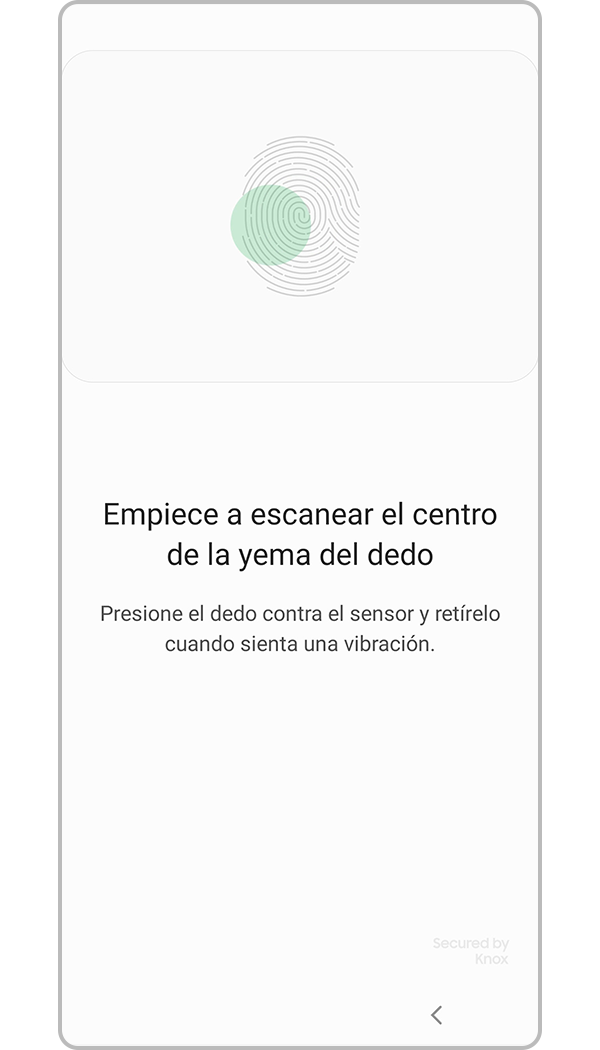Tap the back arrow in navigation bar
Viewport: 600px width, 1050px height.
tap(436, 1015)
